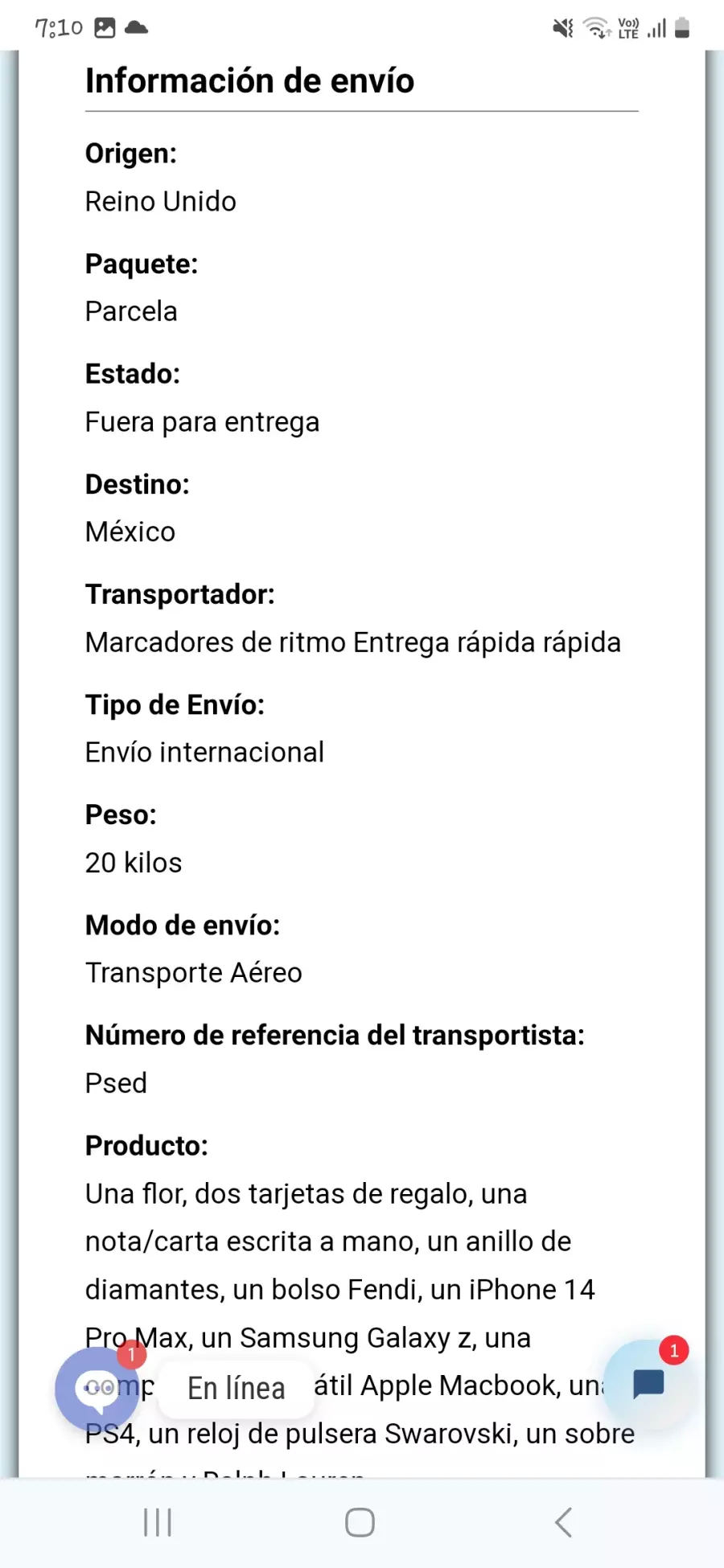
Task: Open the live chat bubble with the eyes icon
Action: click(x=97, y=1389)
